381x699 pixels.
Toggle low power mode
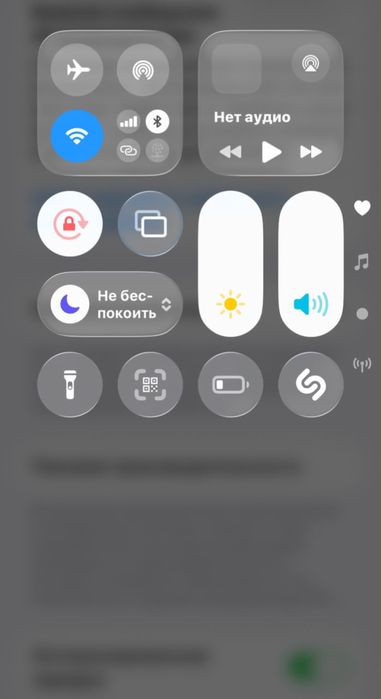230,384
